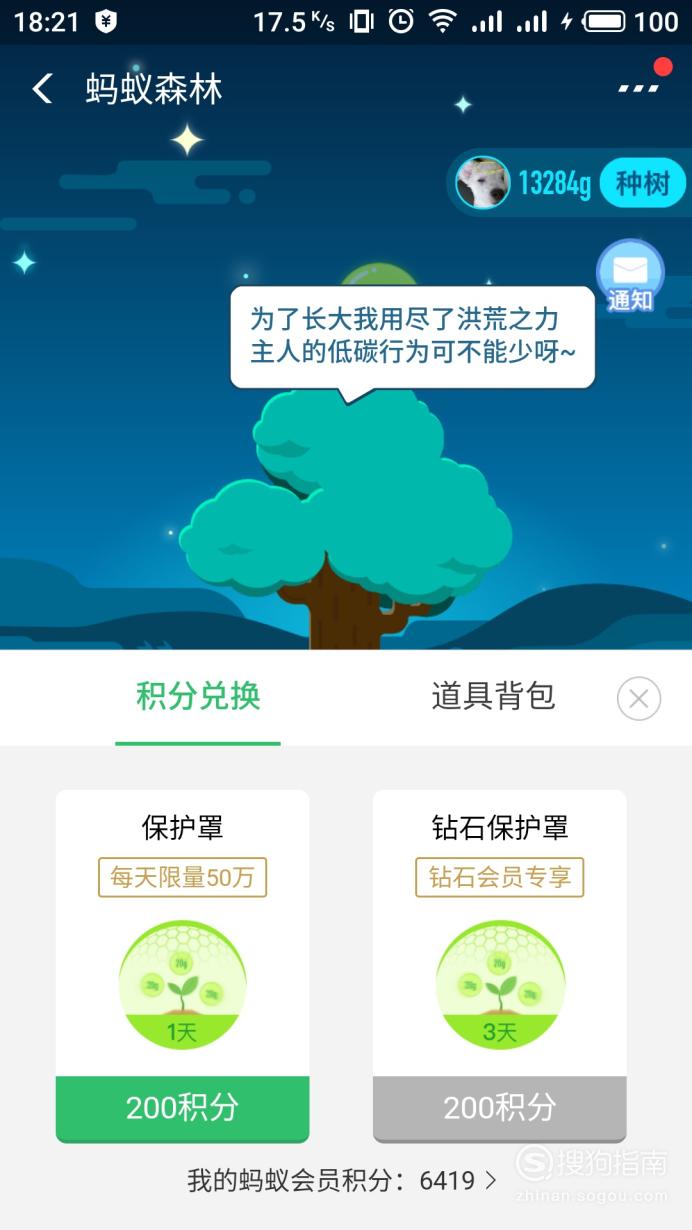Switch to the 积分兑换 tab

coord(198,696)
